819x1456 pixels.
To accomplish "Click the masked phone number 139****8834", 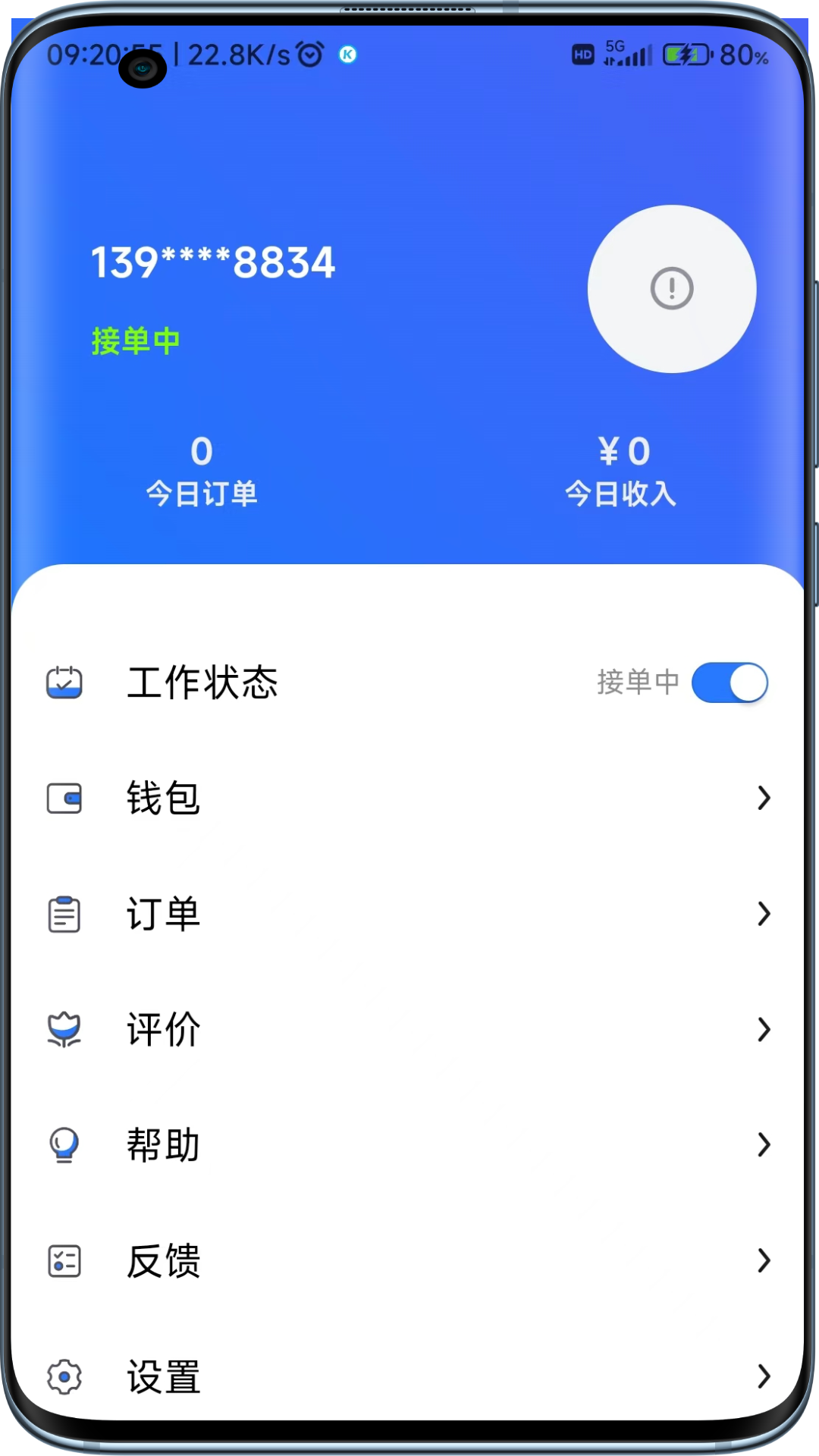I will coord(212,262).
